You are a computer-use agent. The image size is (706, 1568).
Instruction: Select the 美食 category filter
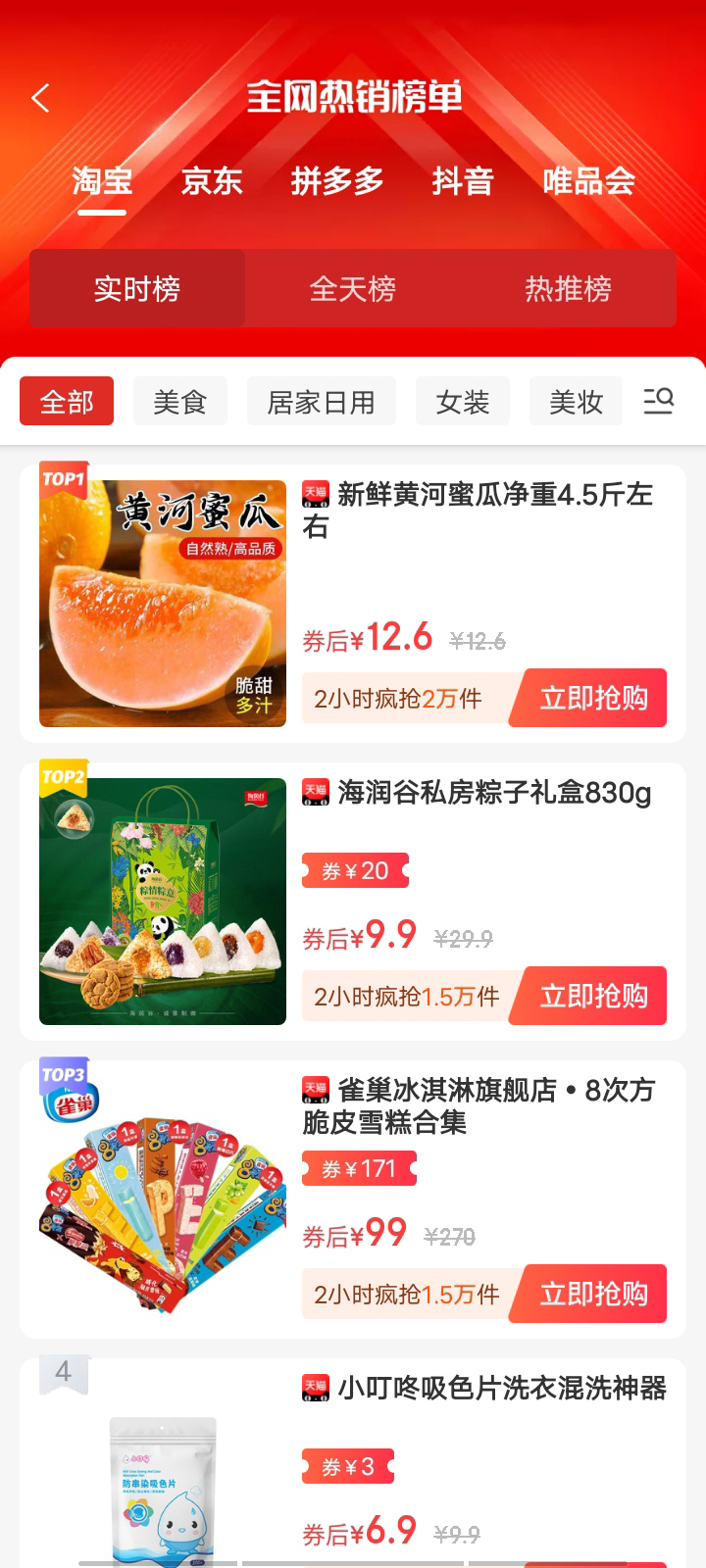click(x=179, y=401)
